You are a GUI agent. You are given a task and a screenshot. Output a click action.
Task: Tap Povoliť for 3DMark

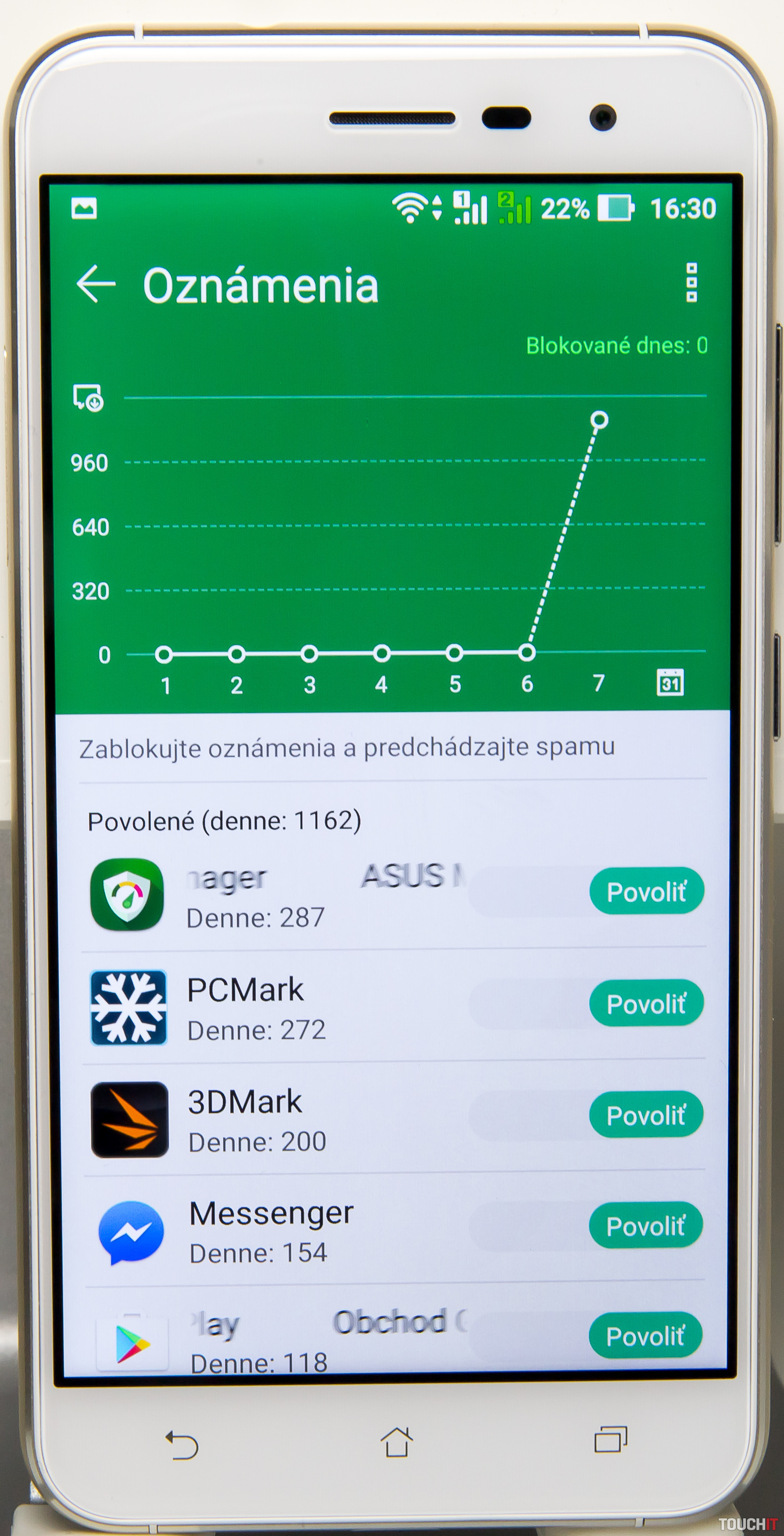(x=646, y=1114)
